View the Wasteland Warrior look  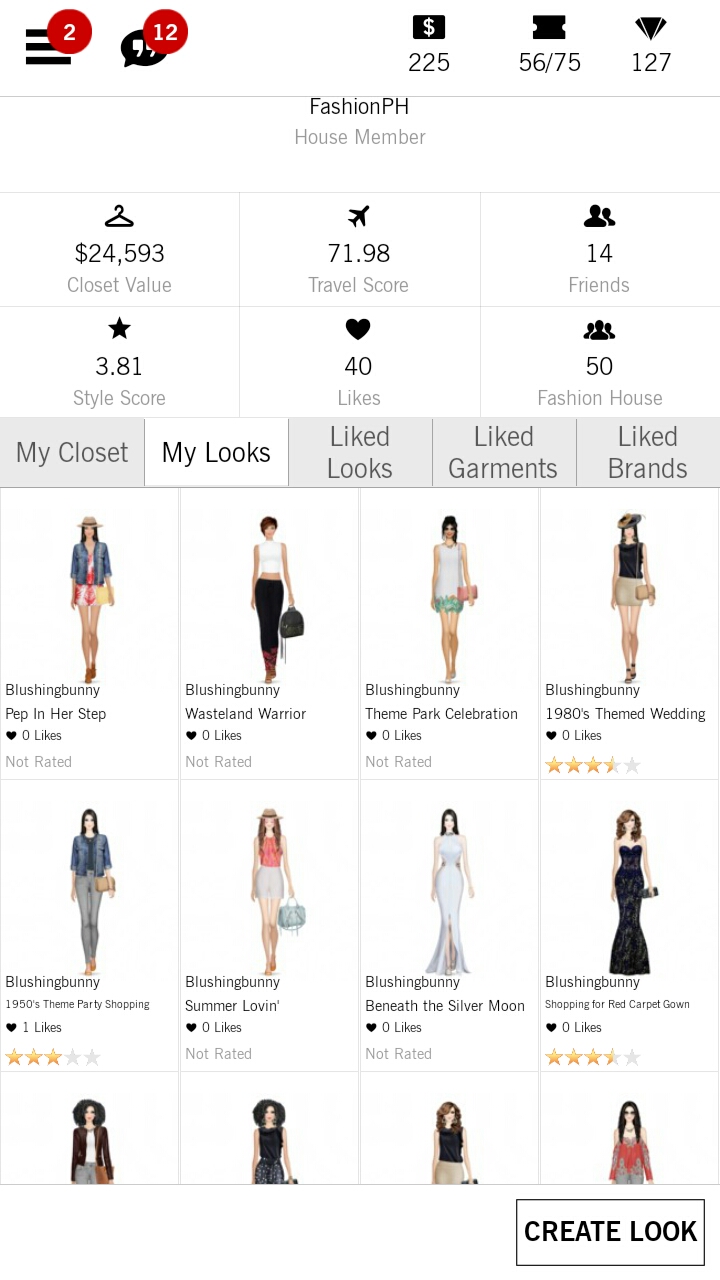point(270,634)
